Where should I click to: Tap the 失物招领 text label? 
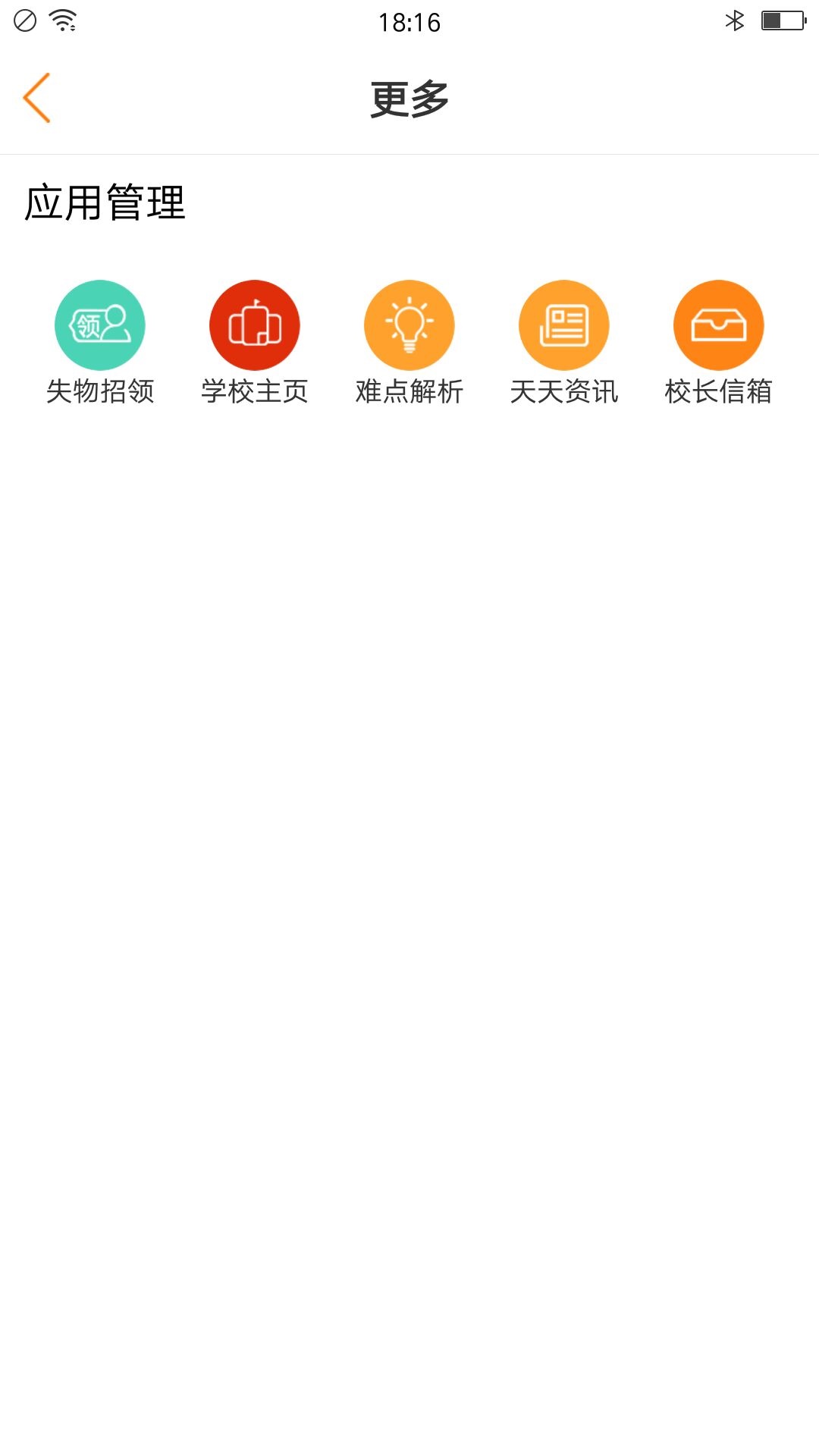click(99, 392)
